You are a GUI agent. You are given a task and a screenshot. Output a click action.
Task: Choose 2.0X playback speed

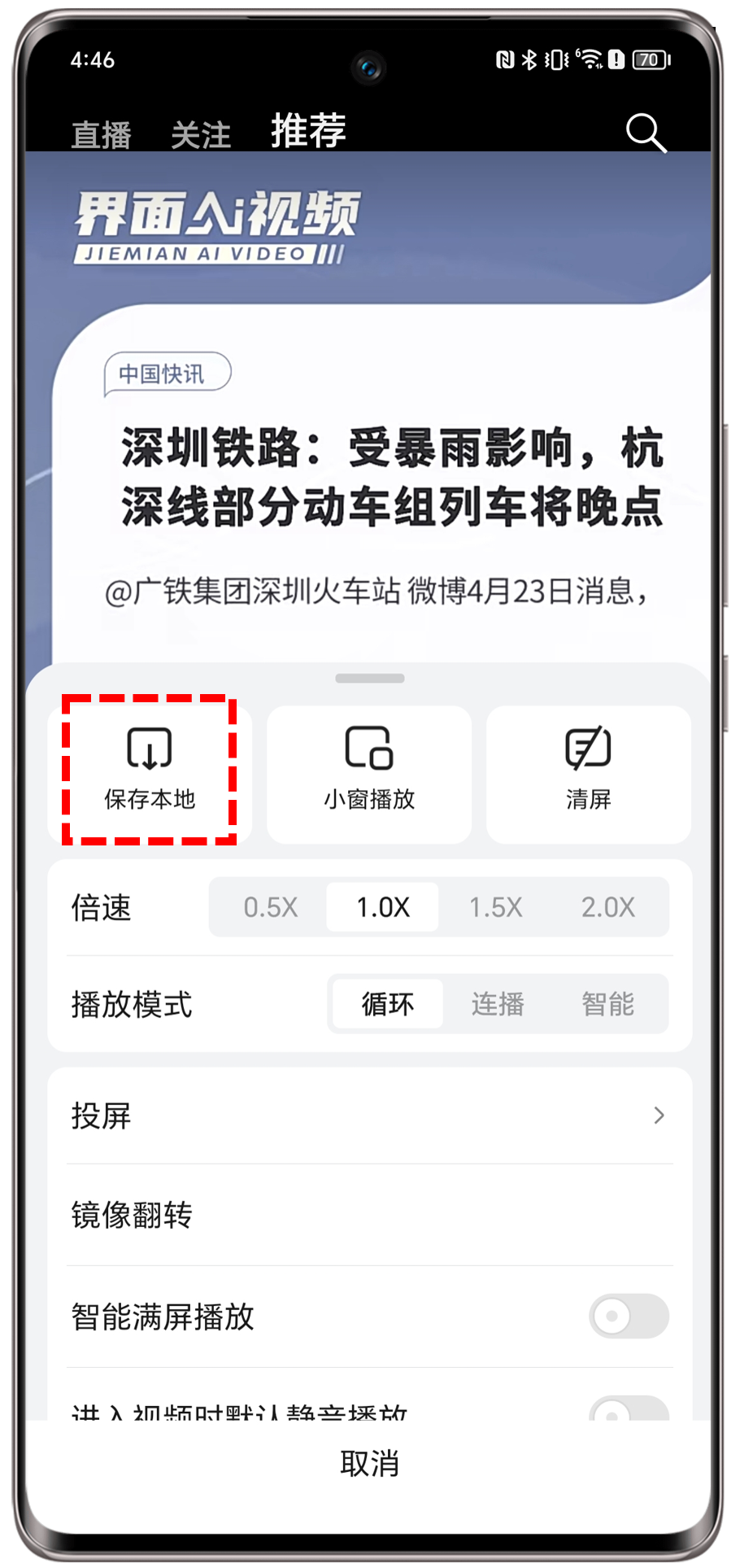(607, 907)
